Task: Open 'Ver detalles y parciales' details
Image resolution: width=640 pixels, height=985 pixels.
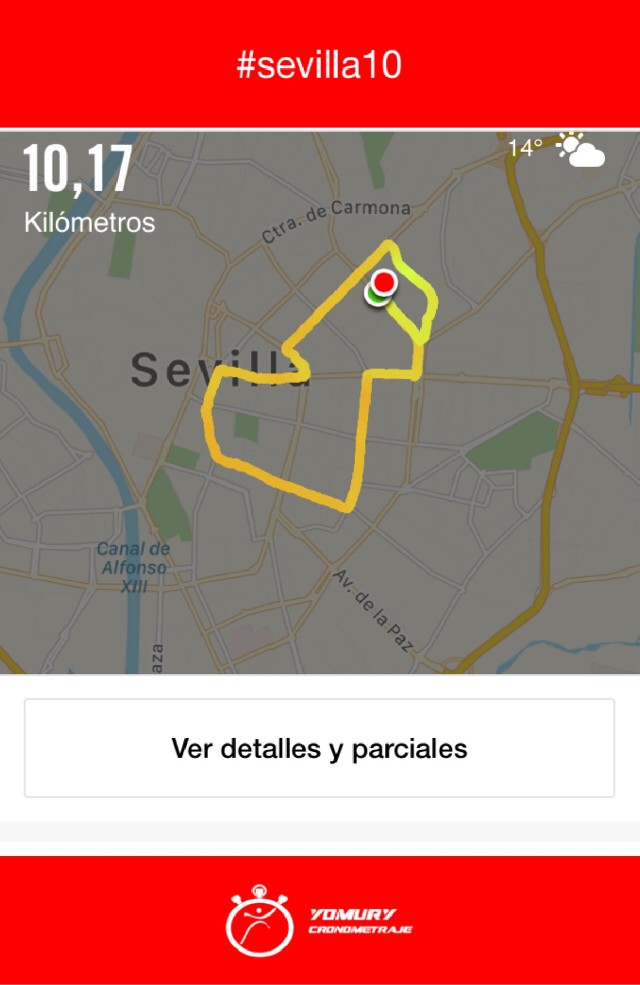Action: 319,748
